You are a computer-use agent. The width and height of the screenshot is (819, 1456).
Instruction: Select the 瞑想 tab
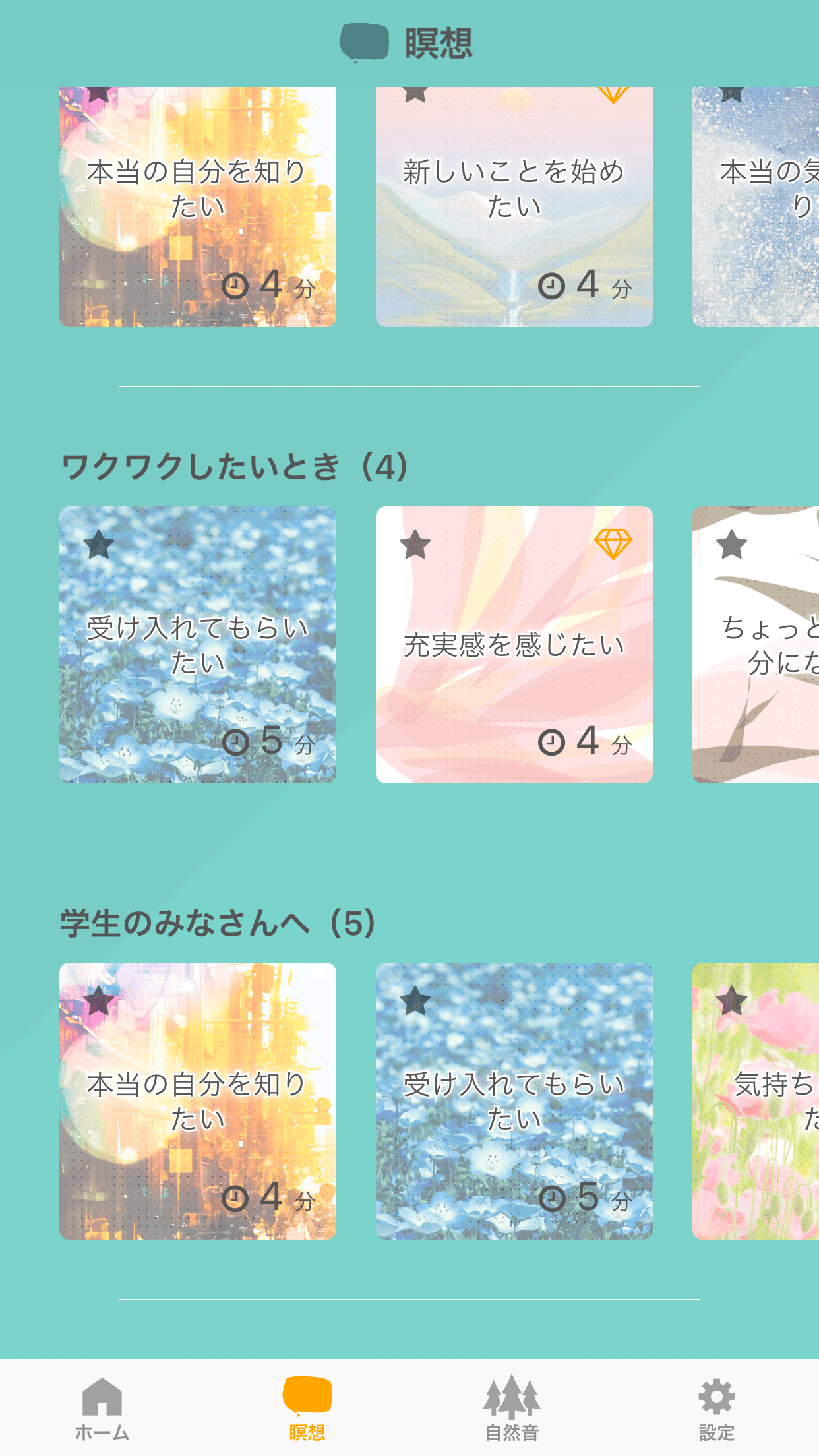tap(307, 1409)
